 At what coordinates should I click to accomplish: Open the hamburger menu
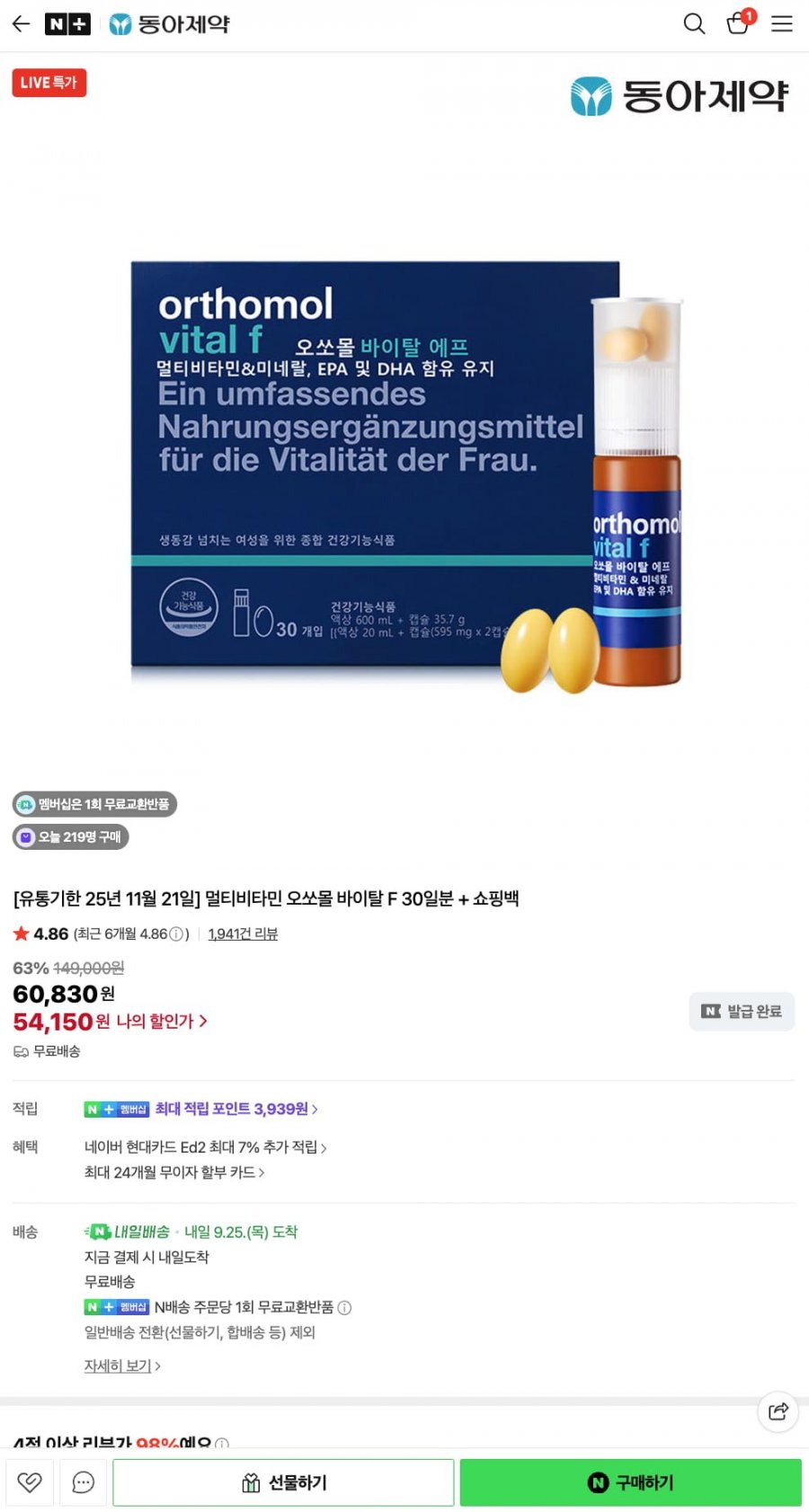coord(782,24)
